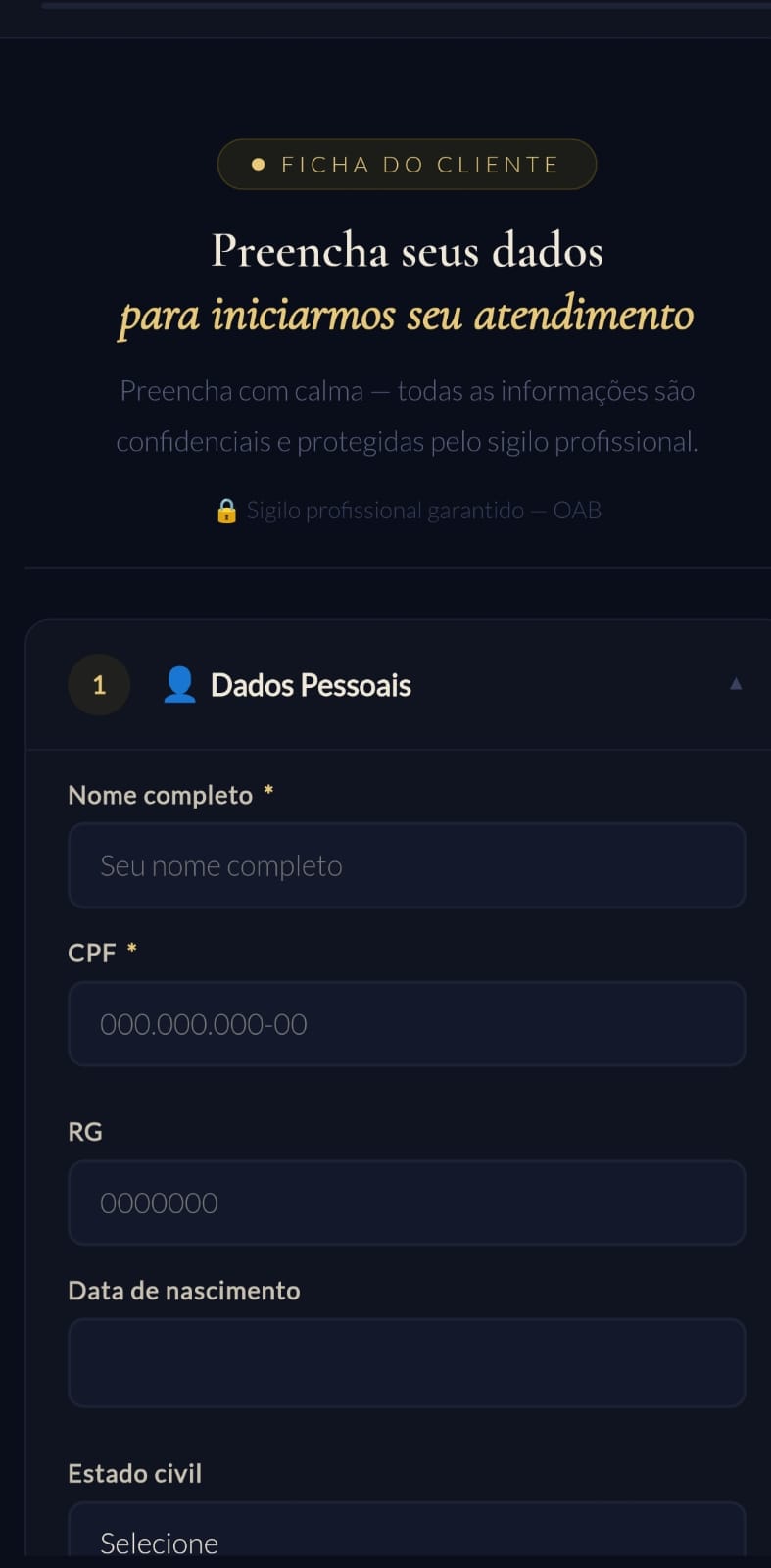Click the confidentiality notice paragraph

point(407,416)
